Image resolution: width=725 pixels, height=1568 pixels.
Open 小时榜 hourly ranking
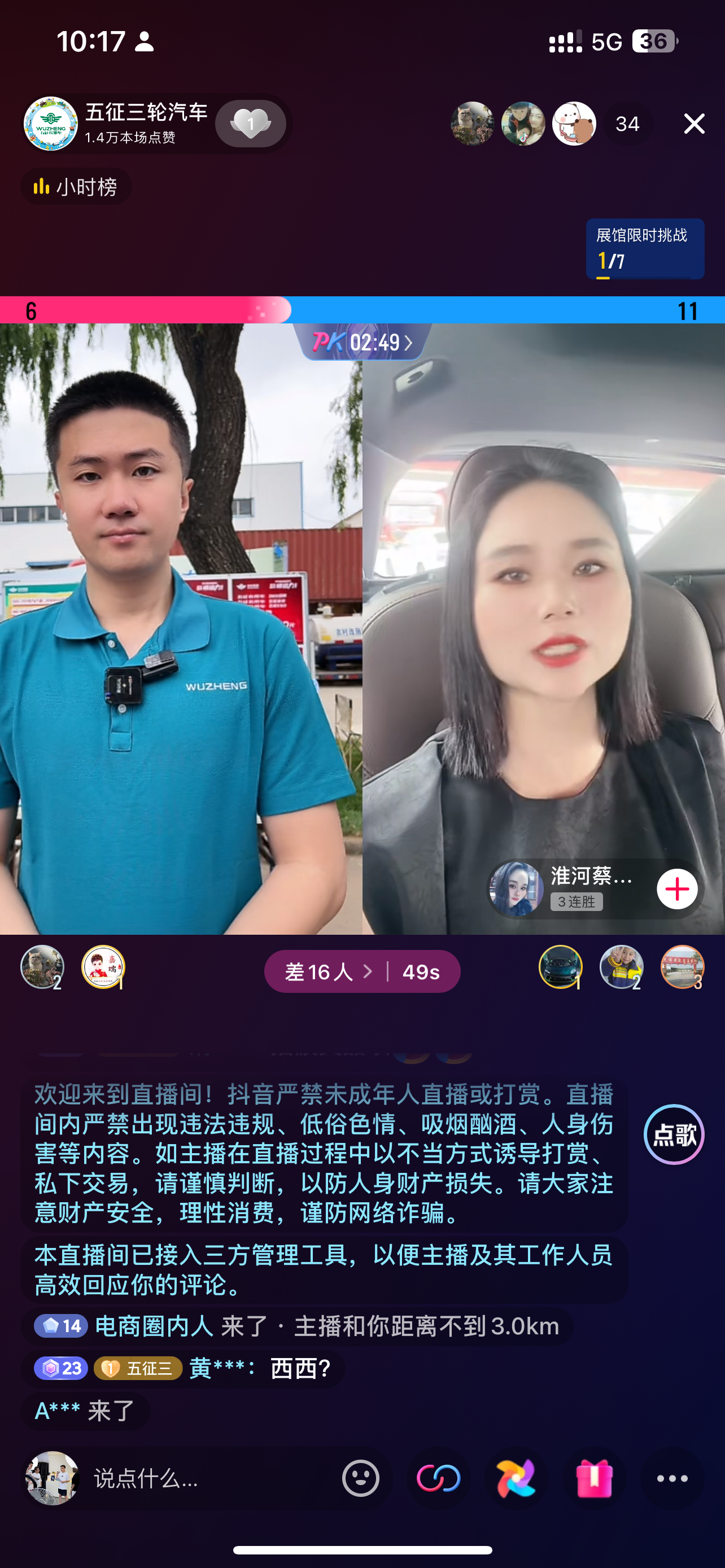coord(76,187)
